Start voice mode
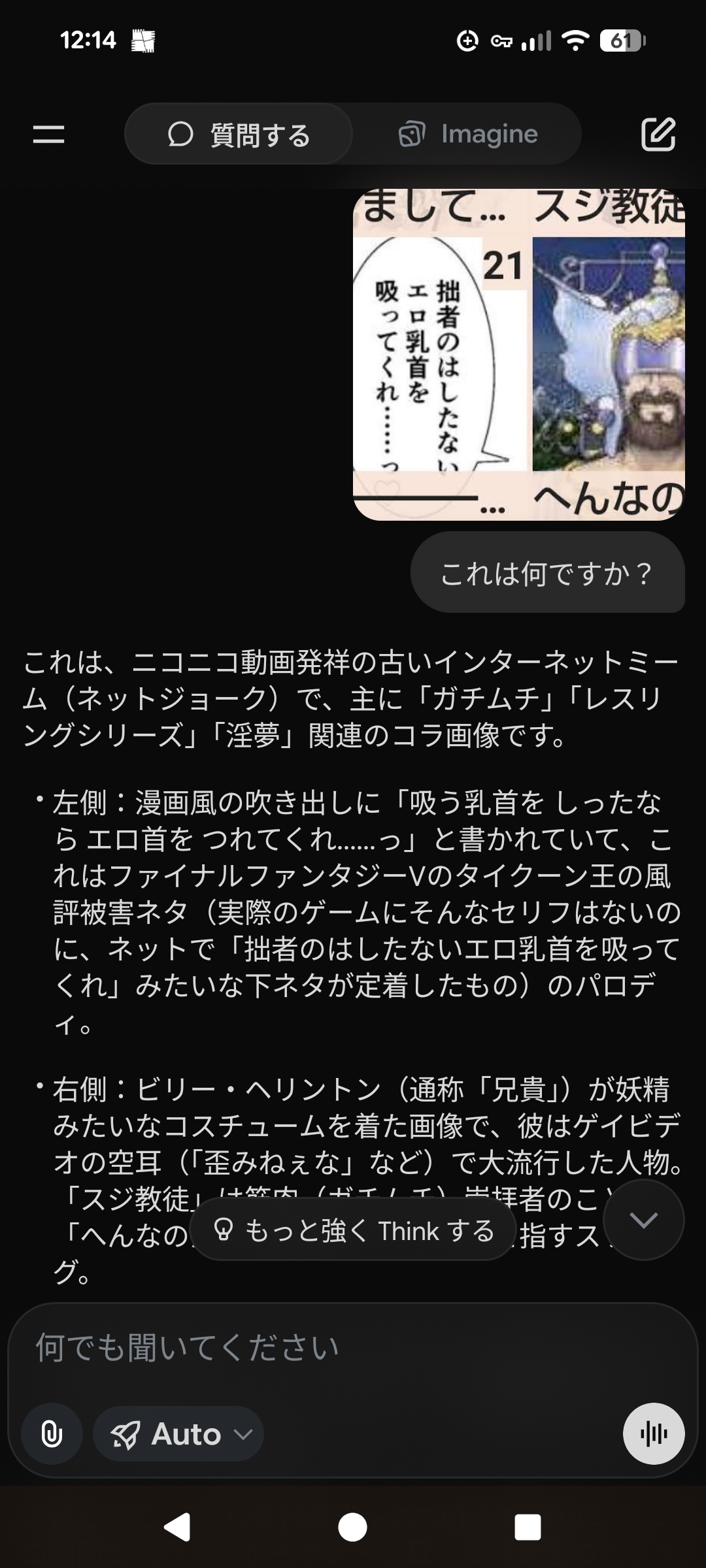706x1568 pixels. pos(654,1435)
